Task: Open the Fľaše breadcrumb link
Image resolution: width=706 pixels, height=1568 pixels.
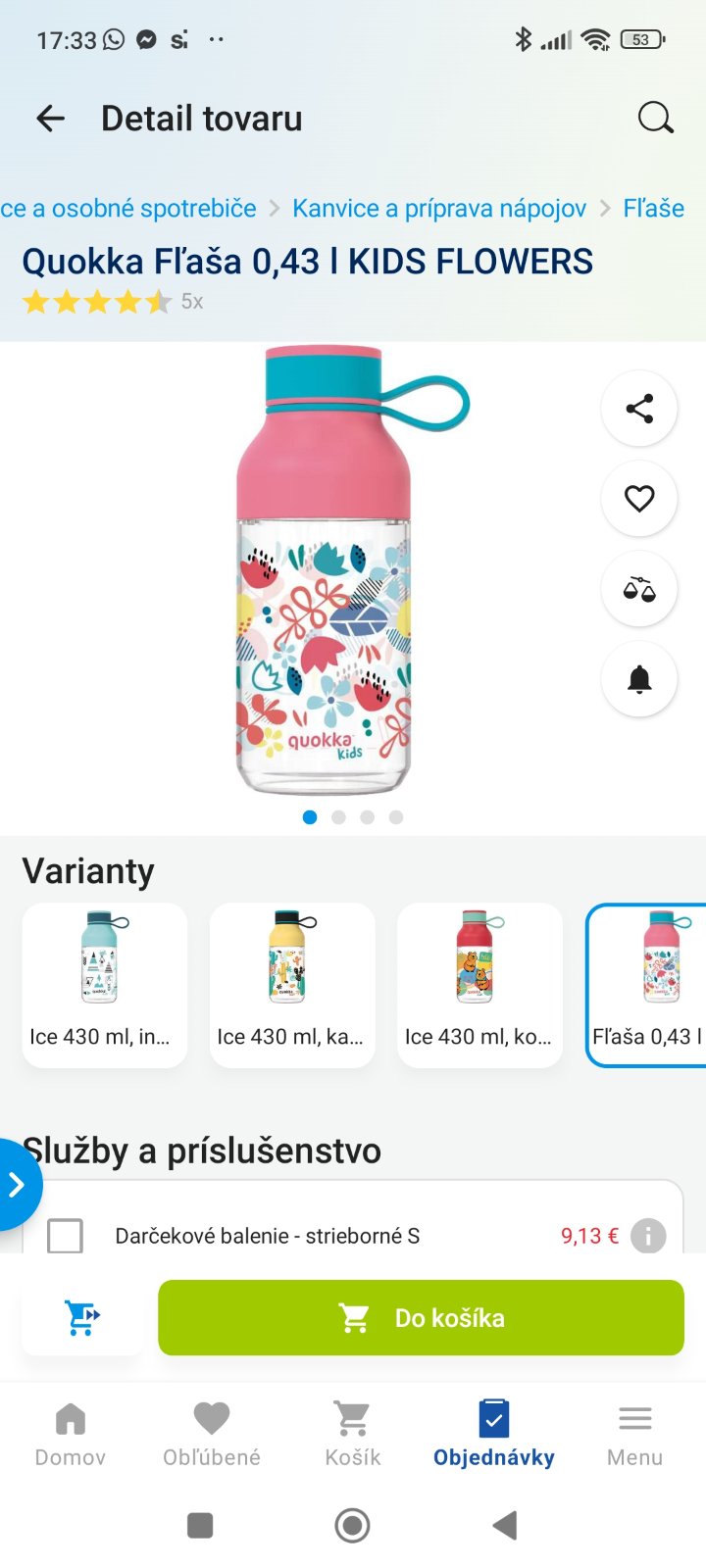Action: pyautogui.click(x=653, y=209)
